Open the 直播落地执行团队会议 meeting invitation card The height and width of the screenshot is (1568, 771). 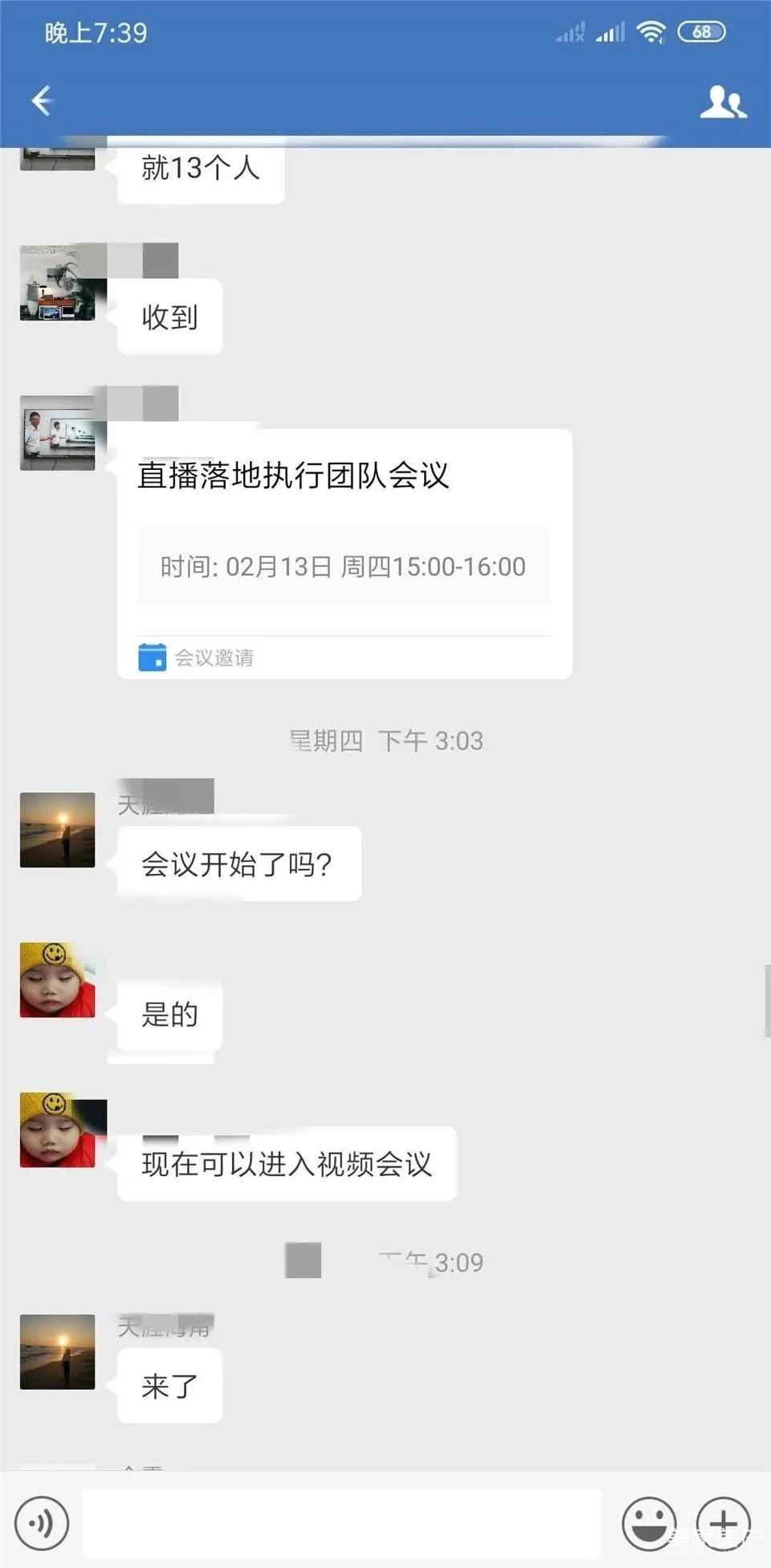pyautogui.click(x=345, y=554)
